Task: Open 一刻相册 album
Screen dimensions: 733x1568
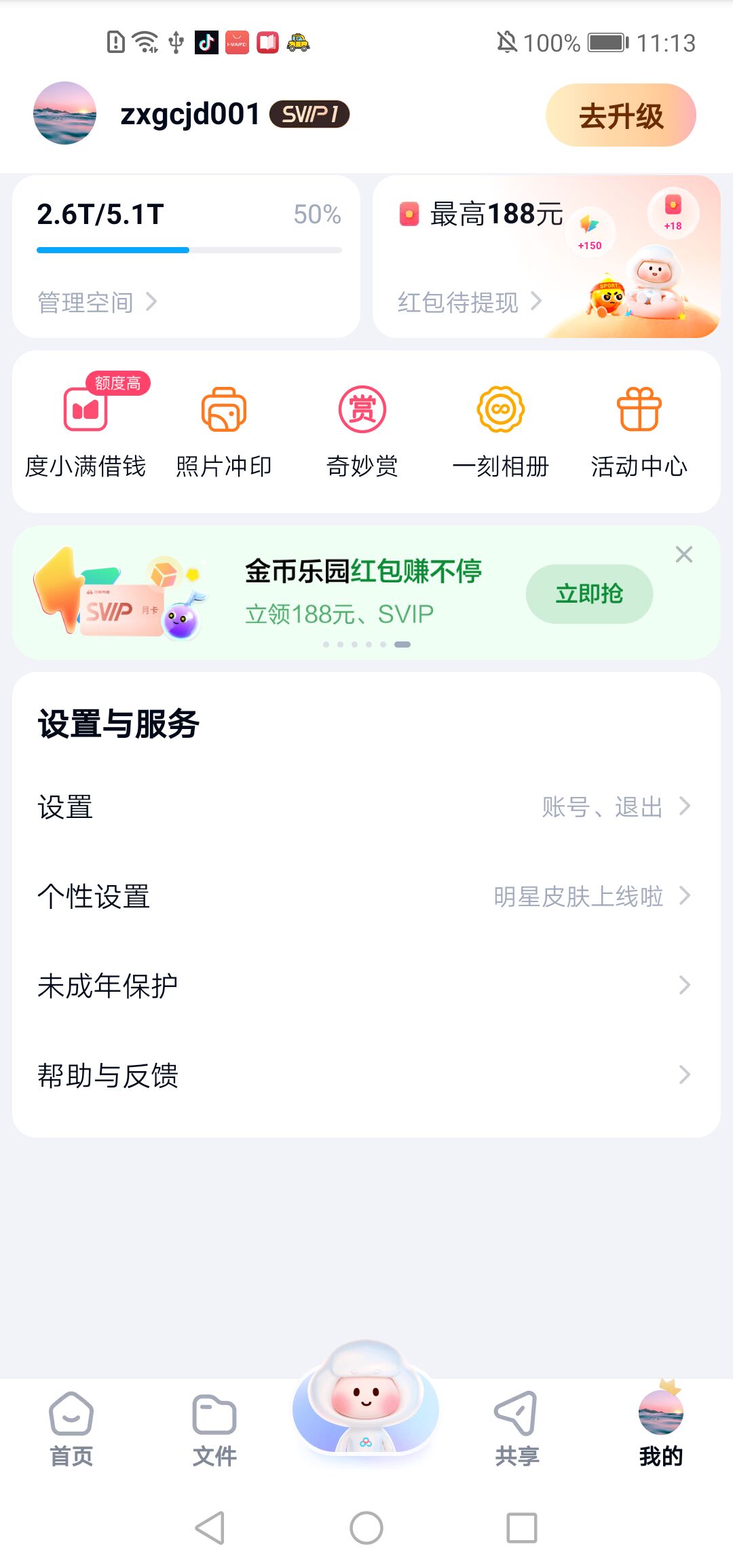Action: [501, 429]
